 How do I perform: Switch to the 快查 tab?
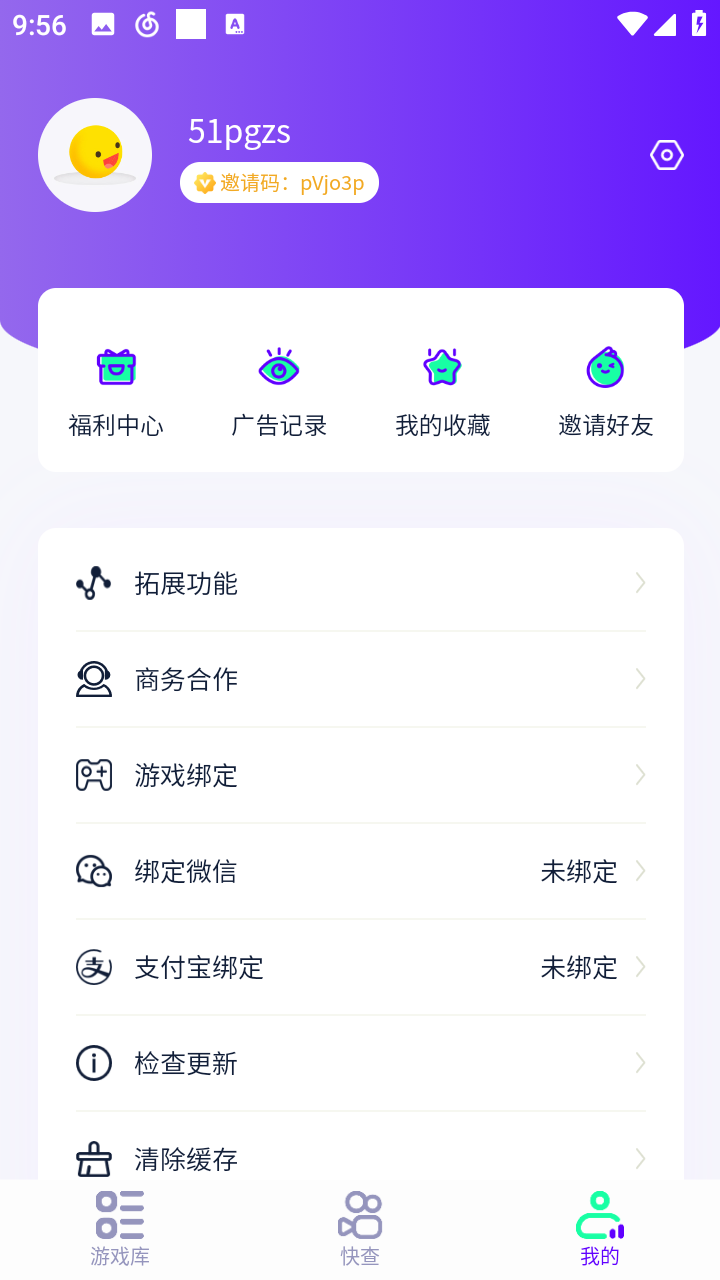point(360,1229)
